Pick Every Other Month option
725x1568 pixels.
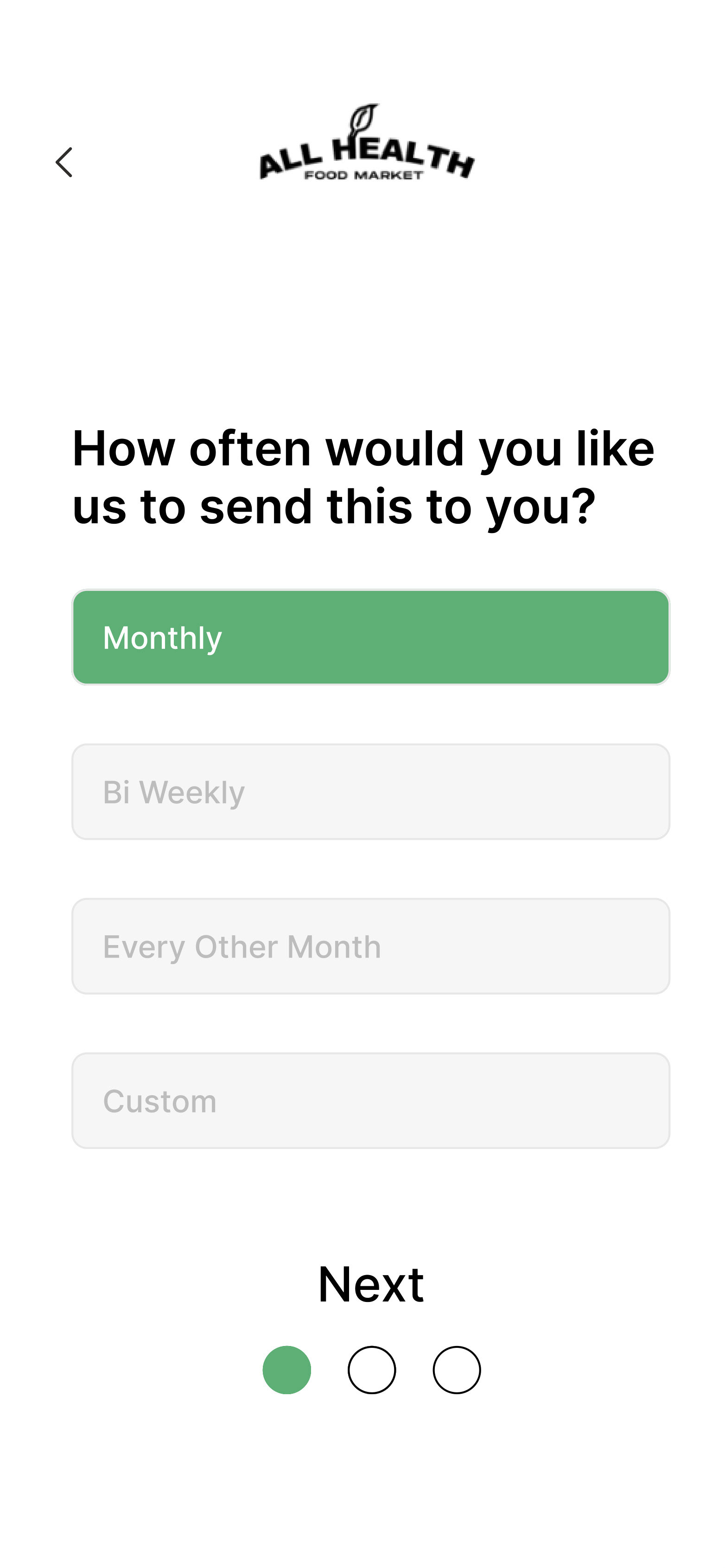click(x=371, y=946)
